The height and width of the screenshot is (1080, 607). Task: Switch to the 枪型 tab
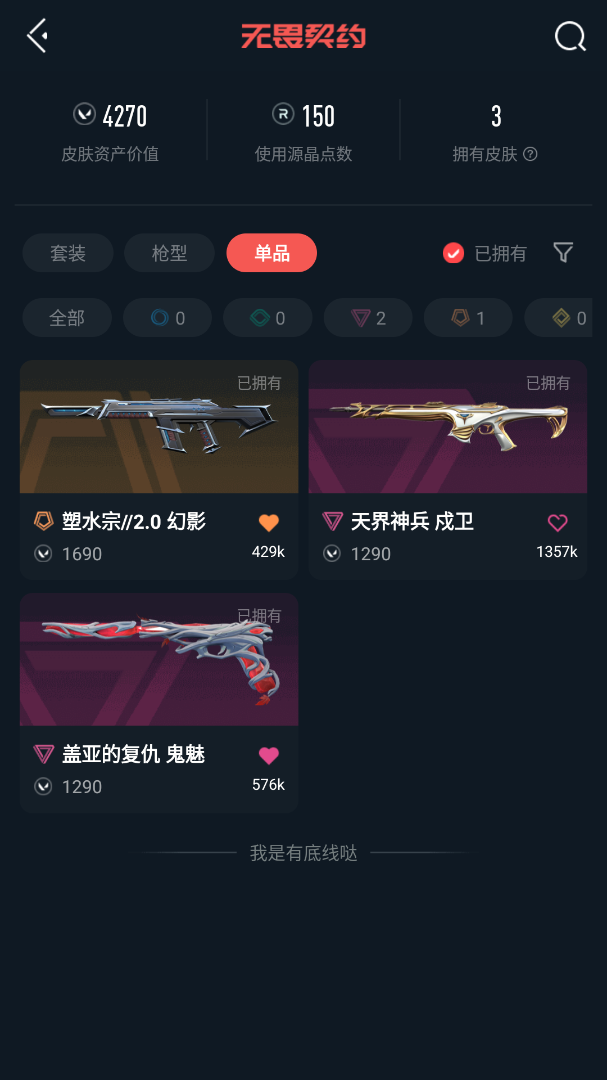[x=169, y=253]
